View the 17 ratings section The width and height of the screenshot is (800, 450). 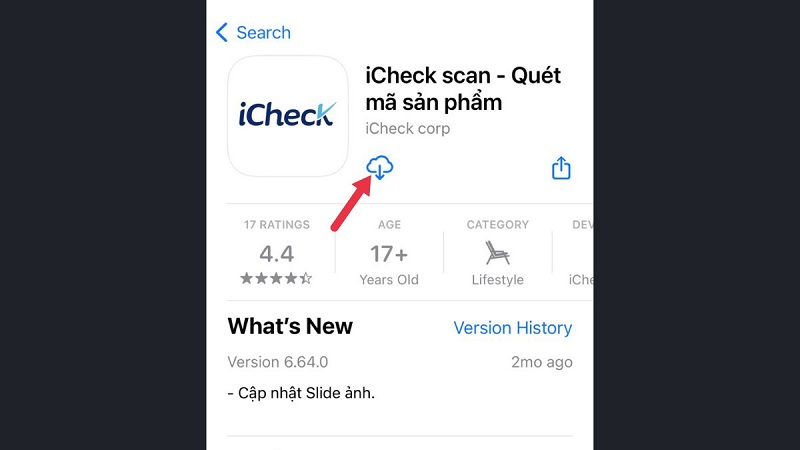[x=277, y=253]
